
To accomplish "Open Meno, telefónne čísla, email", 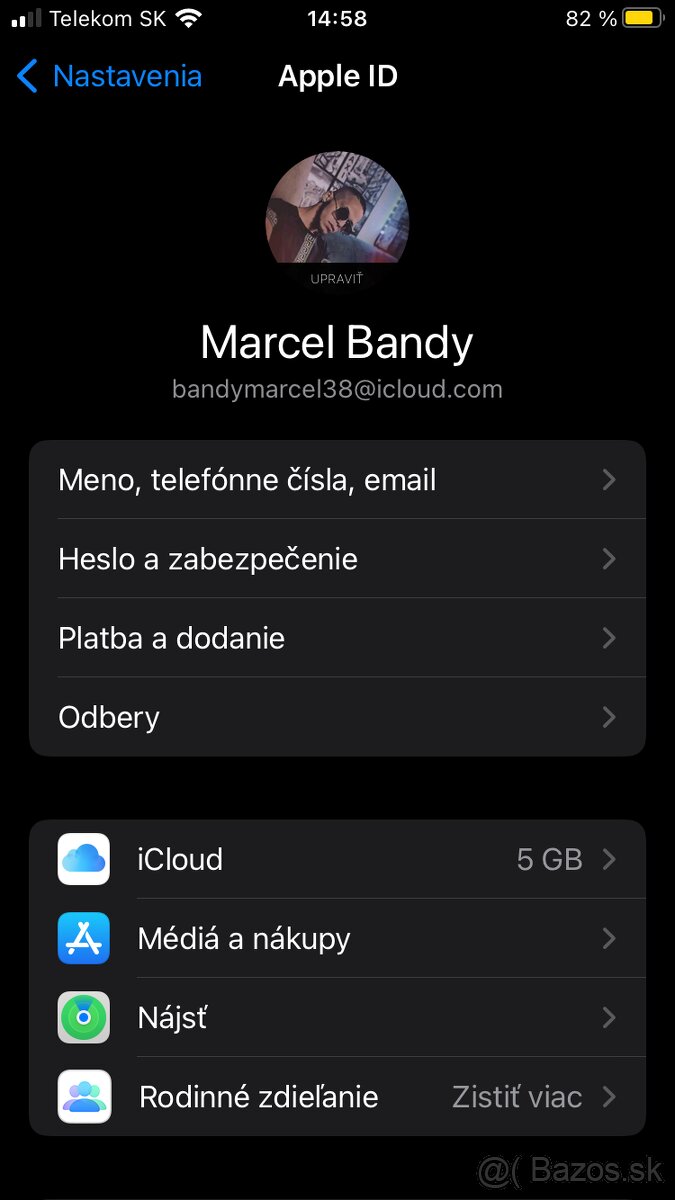I will pyautogui.click(x=337, y=480).
